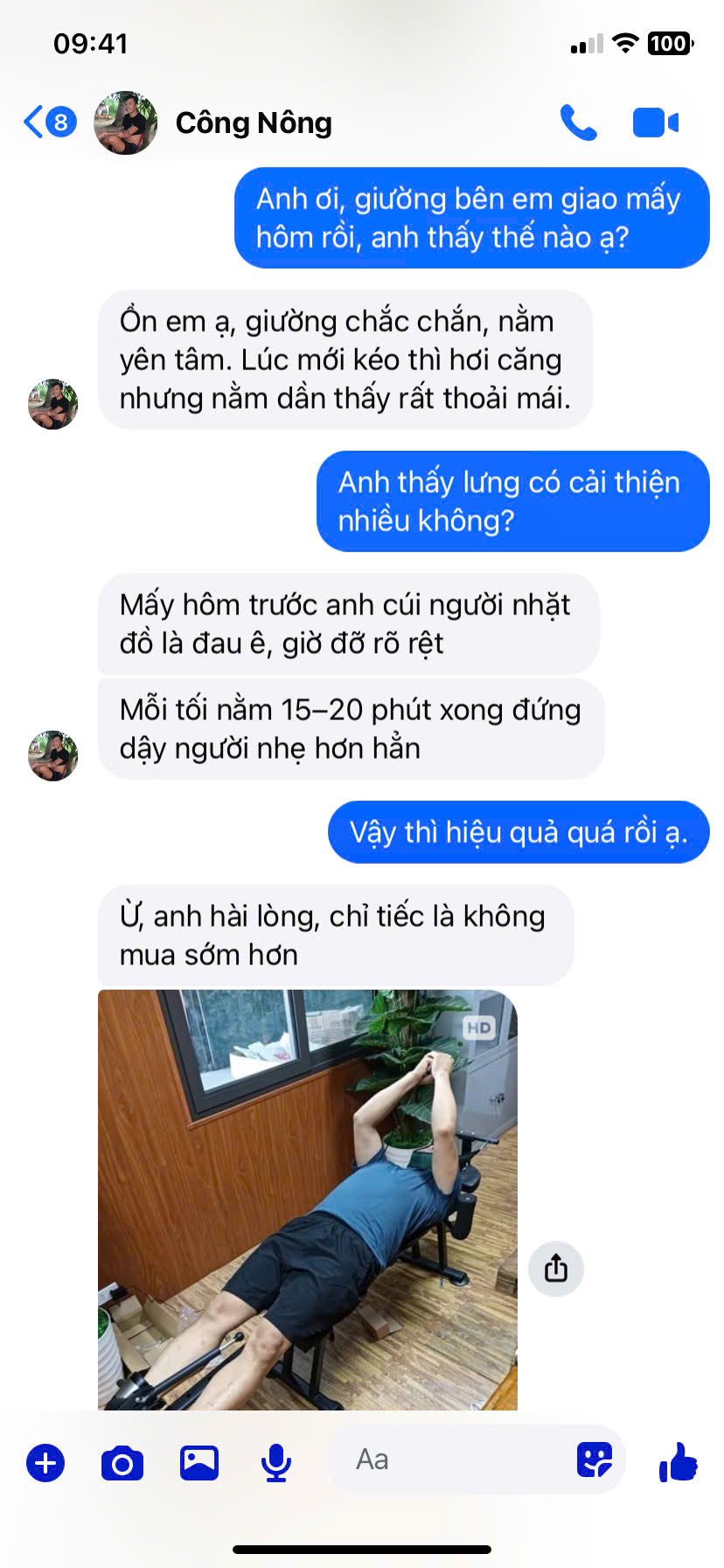
Task: Open the photo gallery picker
Action: click(x=199, y=1462)
